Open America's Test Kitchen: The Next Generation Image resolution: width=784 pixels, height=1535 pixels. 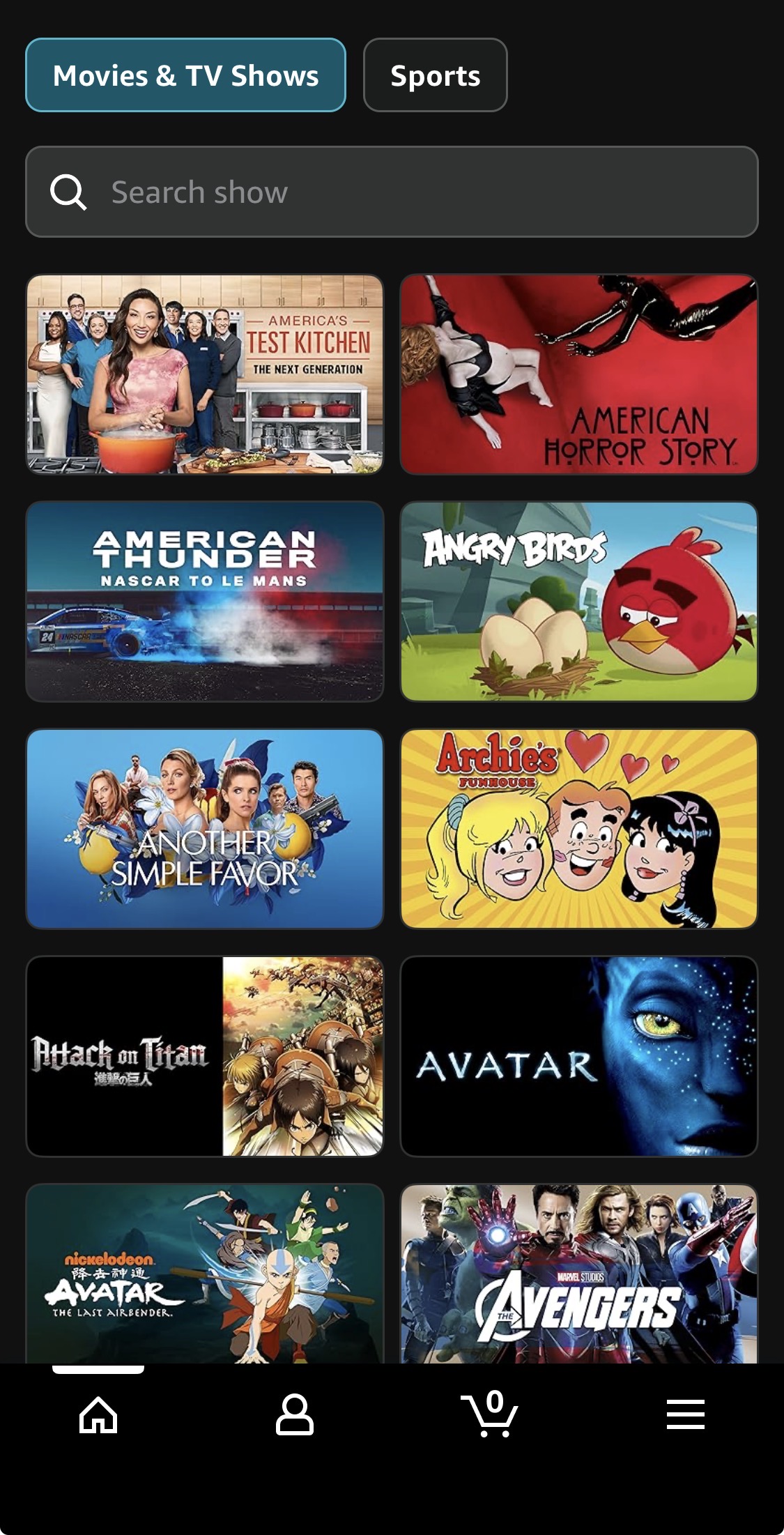coord(205,374)
